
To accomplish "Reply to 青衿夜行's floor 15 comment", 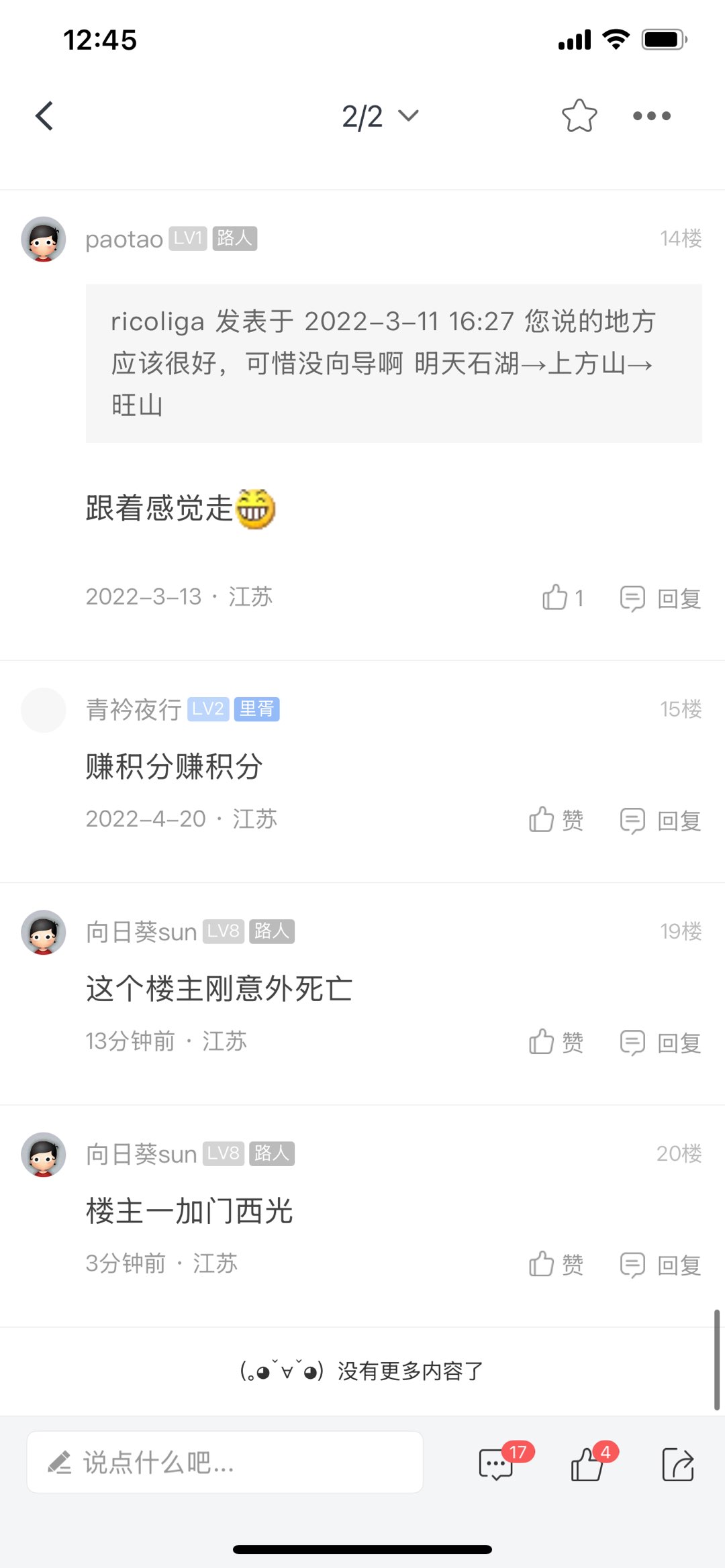I will tap(661, 821).
